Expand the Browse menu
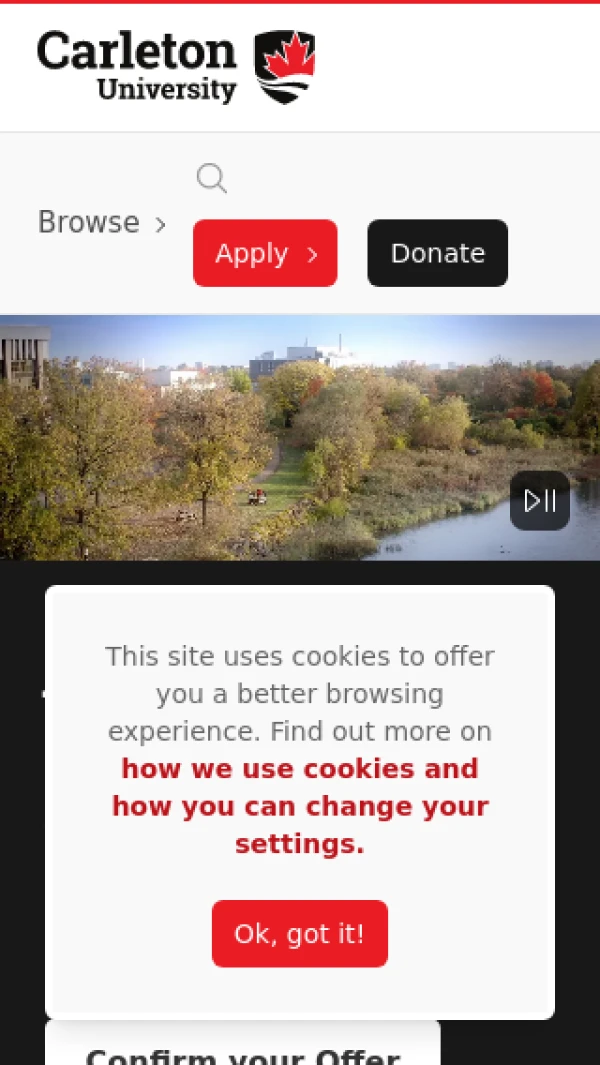Screen dimensions: 600x1065 tap(102, 223)
